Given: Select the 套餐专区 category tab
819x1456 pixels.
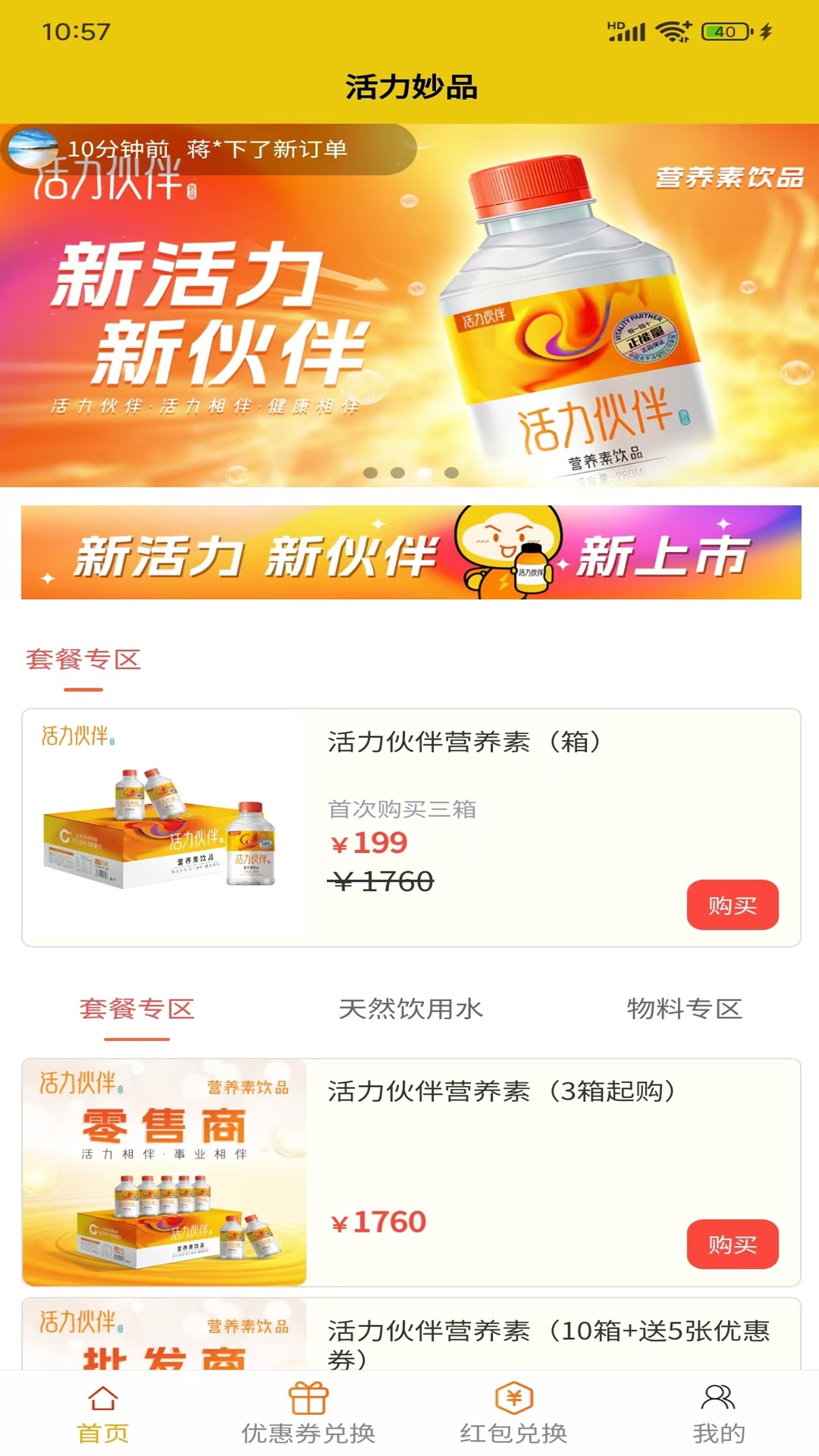Looking at the screenshot, I should click(137, 1009).
